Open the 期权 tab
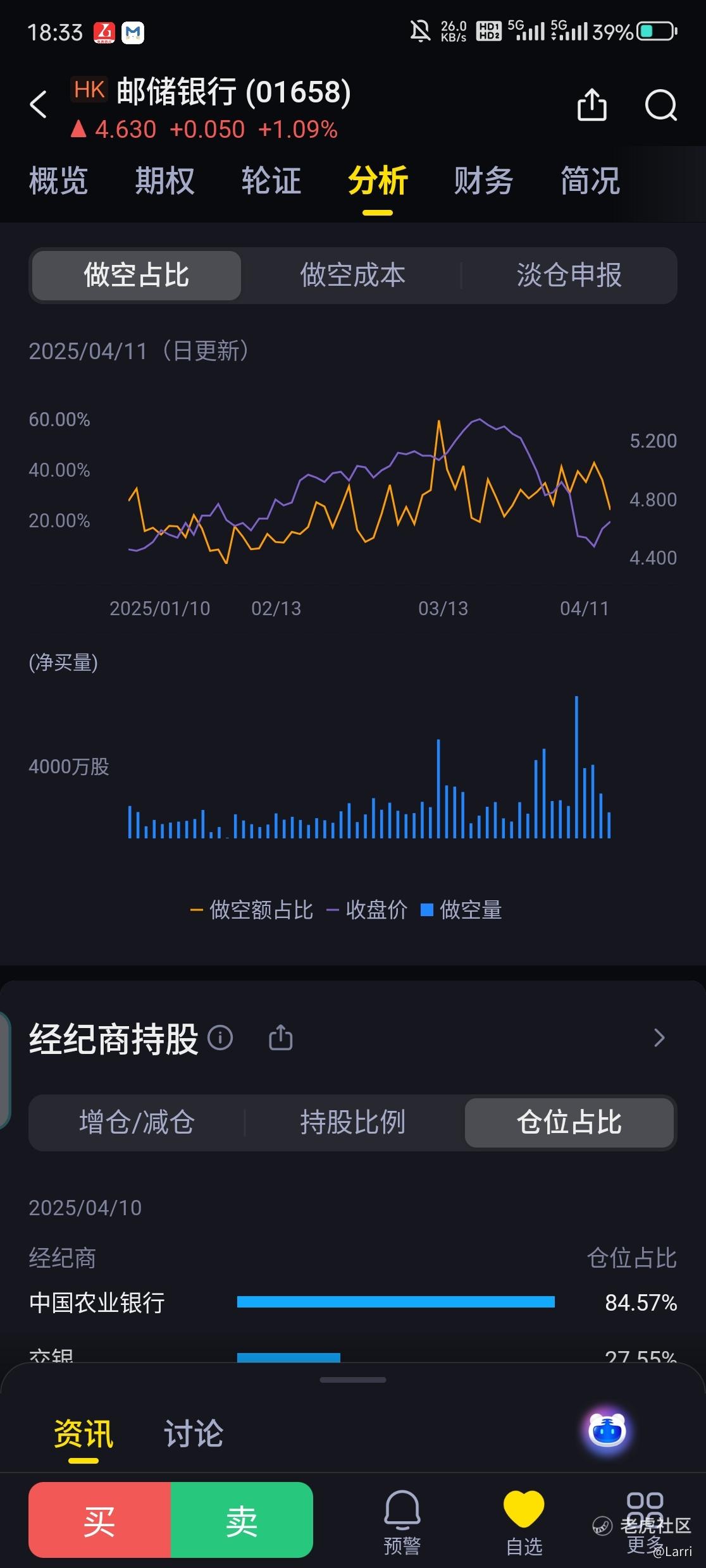 (164, 181)
